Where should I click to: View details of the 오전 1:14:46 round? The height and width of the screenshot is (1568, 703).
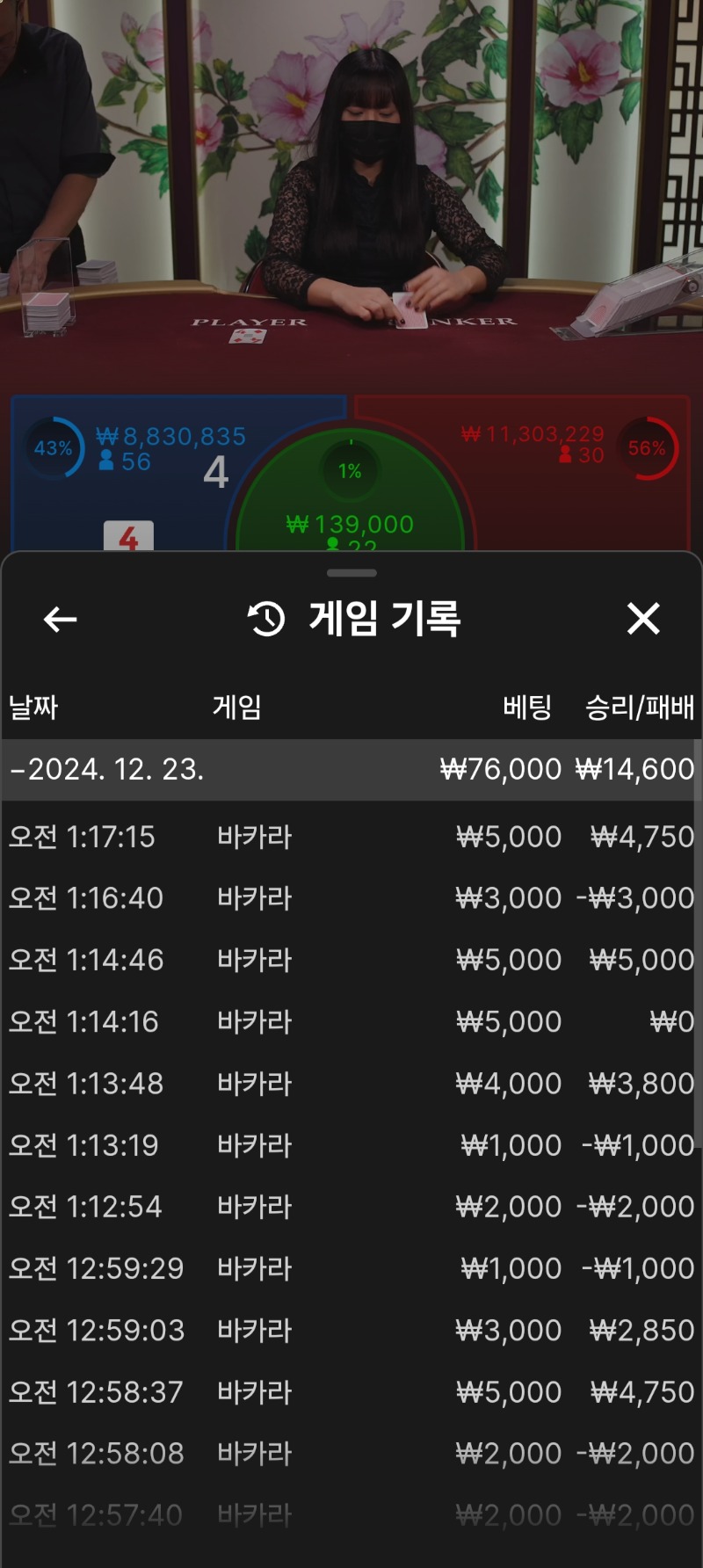click(351, 960)
